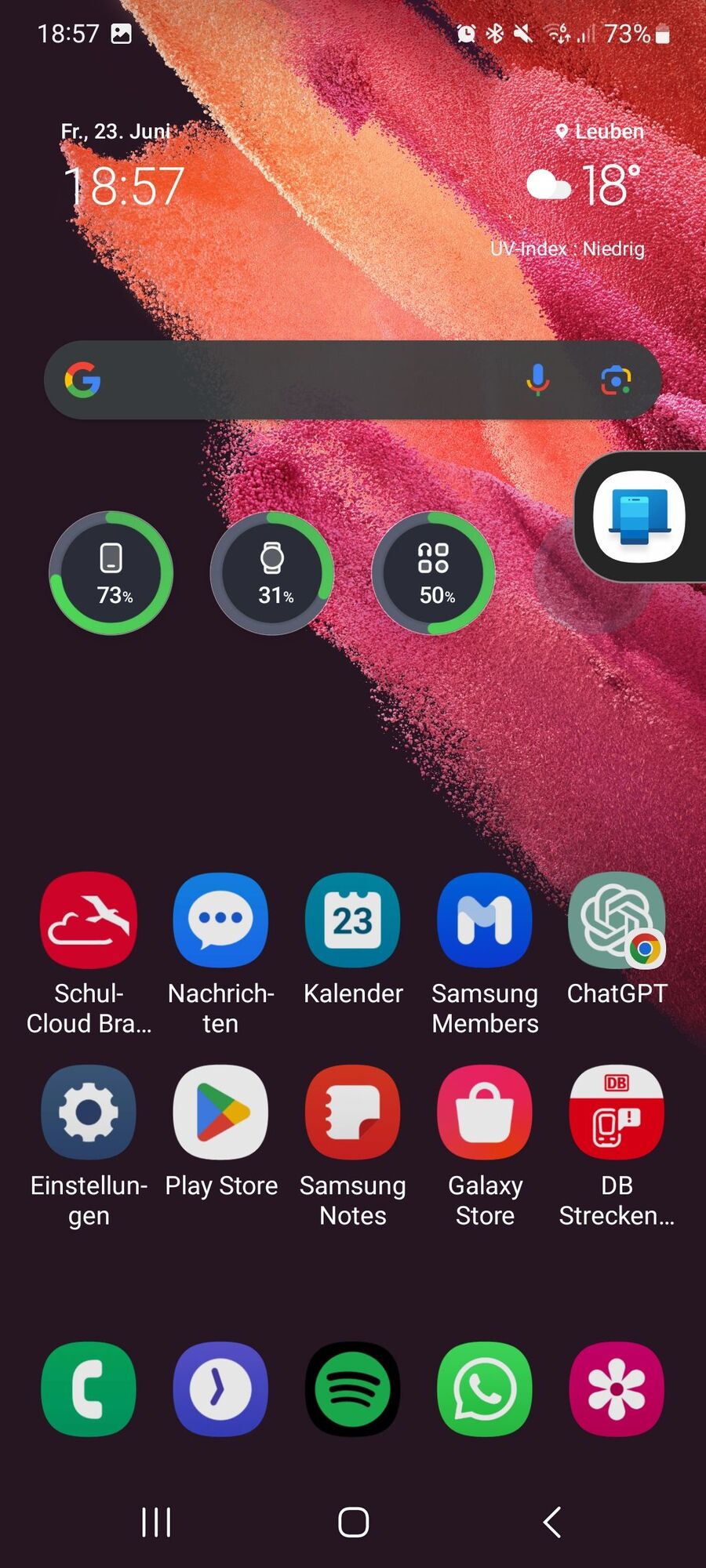Start Google voice search with the microphone

[x=537, y=380]
